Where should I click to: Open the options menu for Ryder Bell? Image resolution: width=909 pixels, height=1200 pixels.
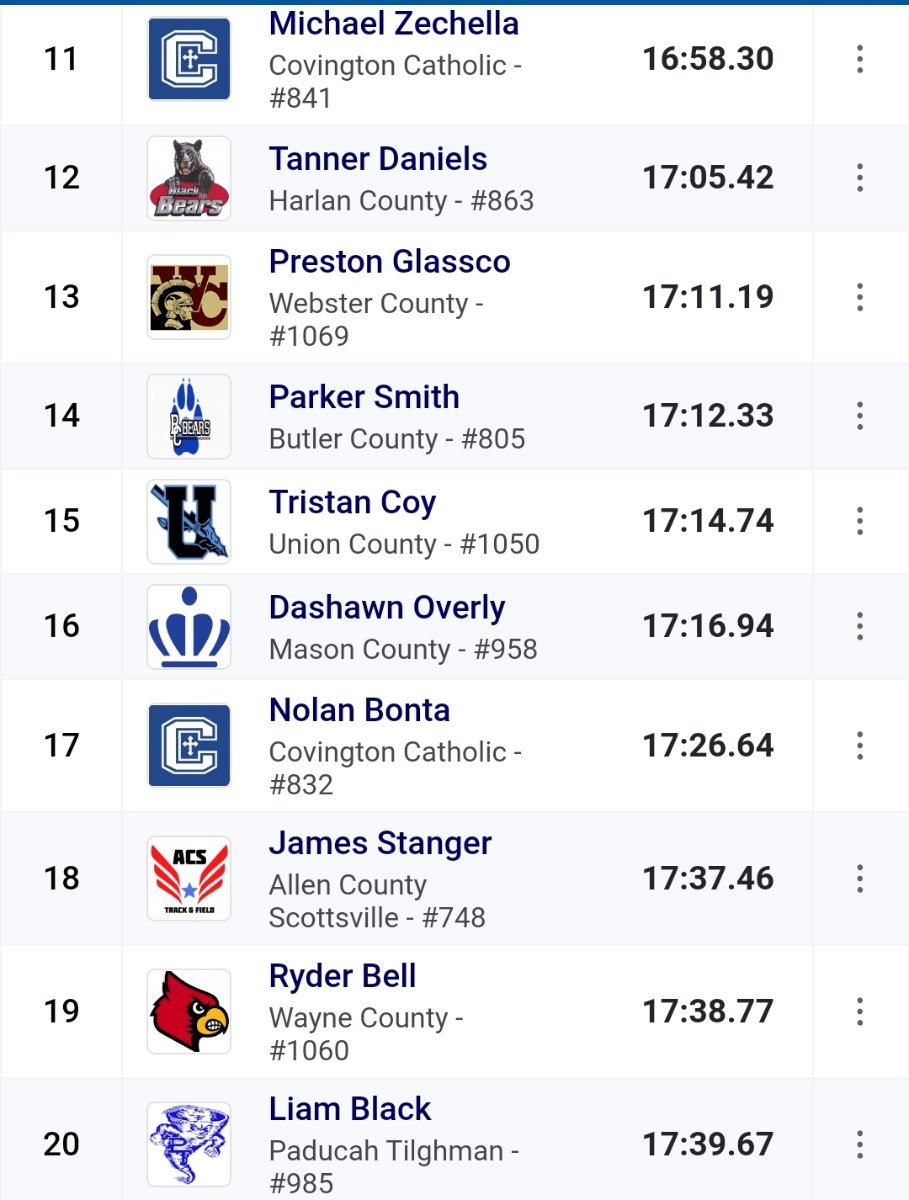860,1011
